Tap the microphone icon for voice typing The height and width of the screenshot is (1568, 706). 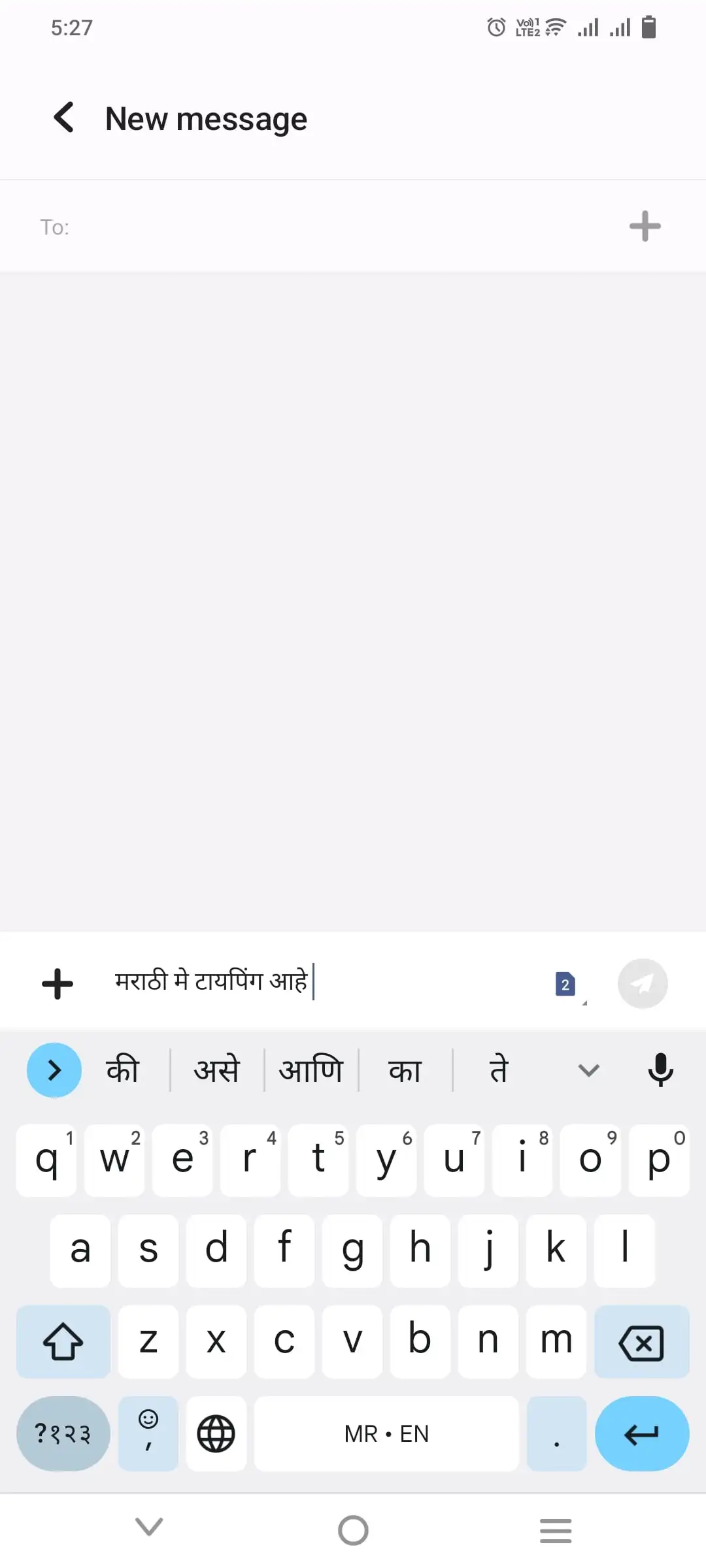pyautogui.click(x=661, y=1070)
